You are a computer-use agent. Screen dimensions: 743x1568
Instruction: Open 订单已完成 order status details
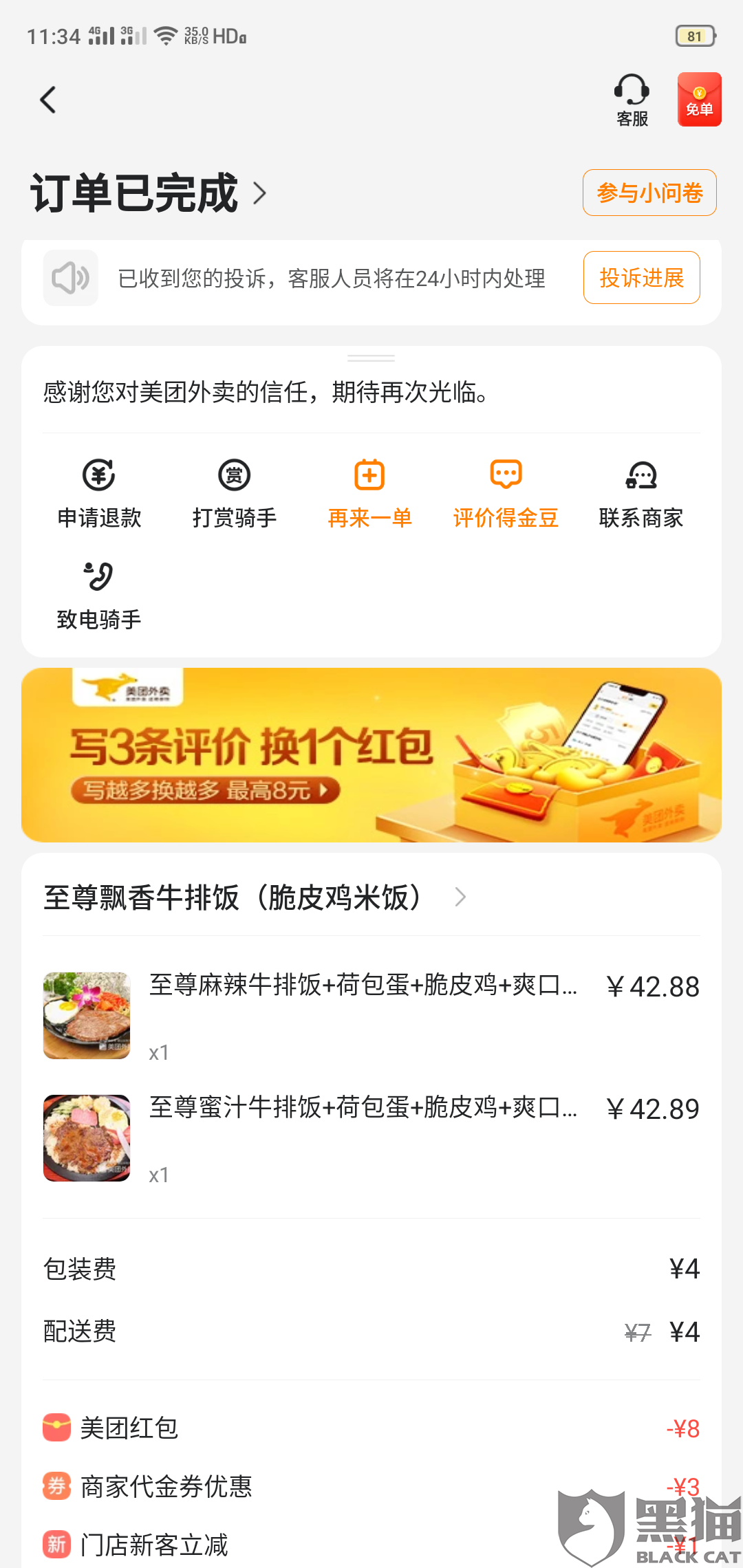pos(148,193)
